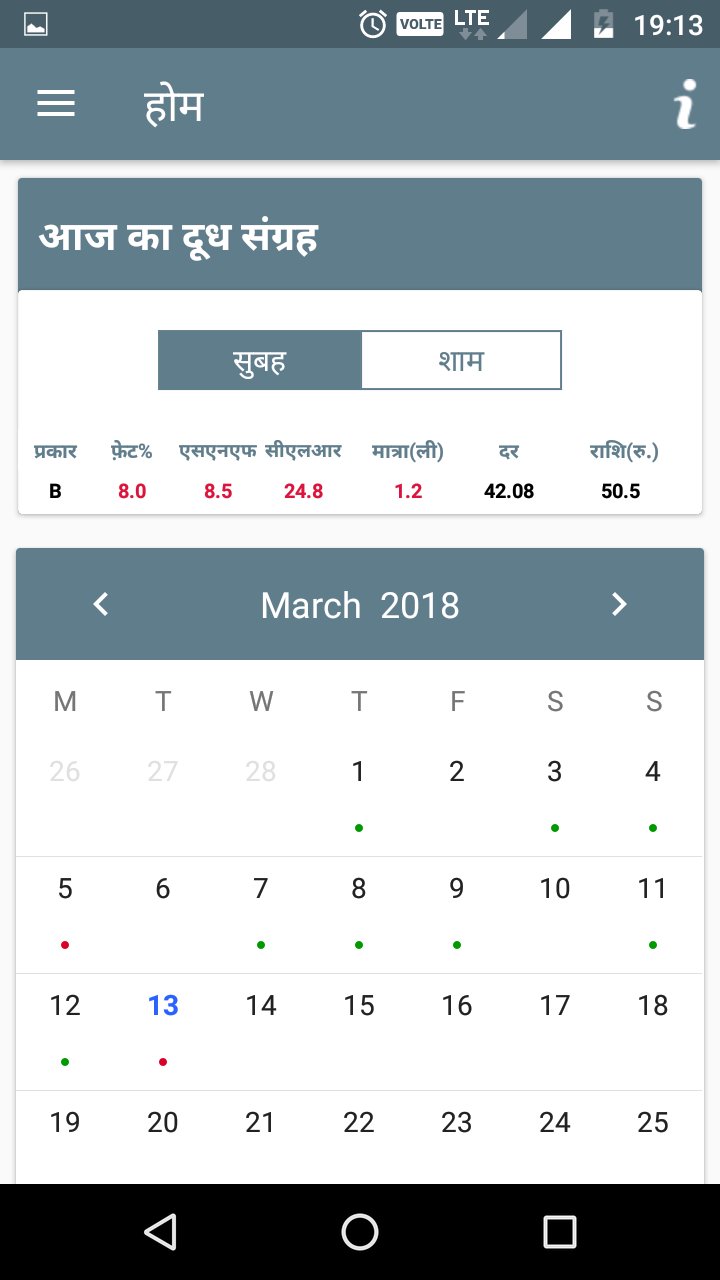Open the info icon in app bar

pos(685,105)
